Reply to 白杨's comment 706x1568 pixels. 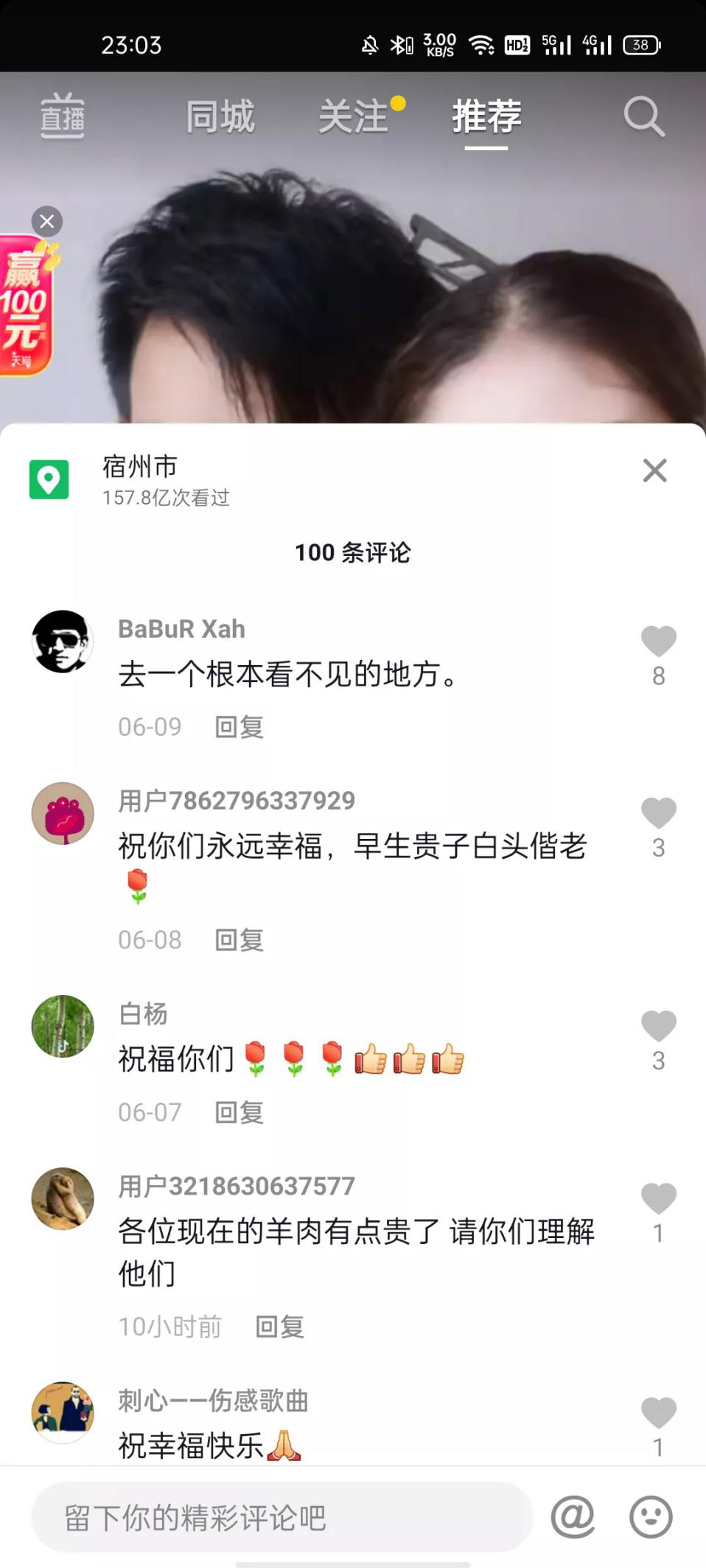[239, 1112]
